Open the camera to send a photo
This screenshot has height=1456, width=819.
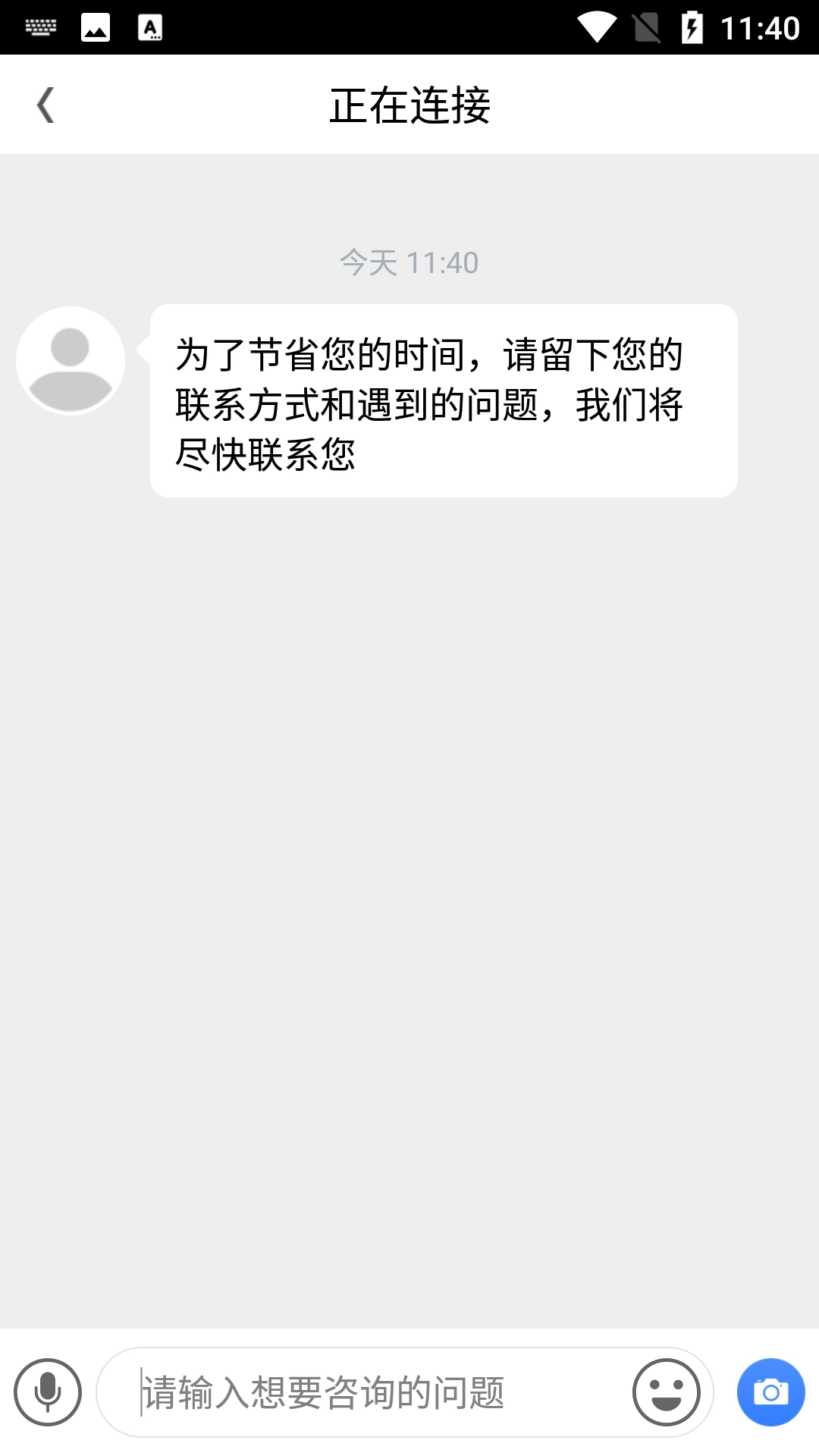point(770,1392)
